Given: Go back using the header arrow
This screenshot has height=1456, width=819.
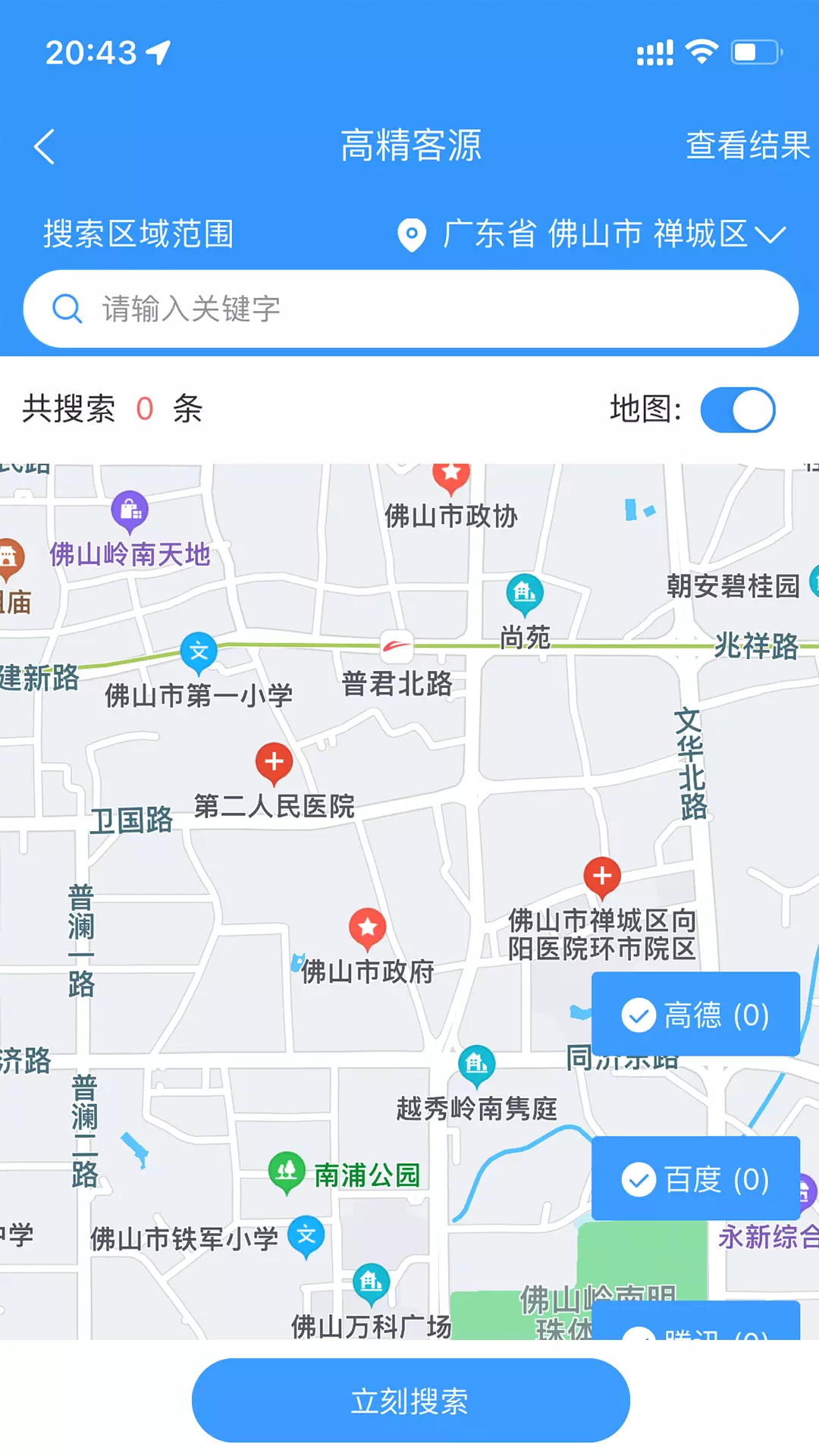Looking at the screenshot, I should [x=45, y=146].
